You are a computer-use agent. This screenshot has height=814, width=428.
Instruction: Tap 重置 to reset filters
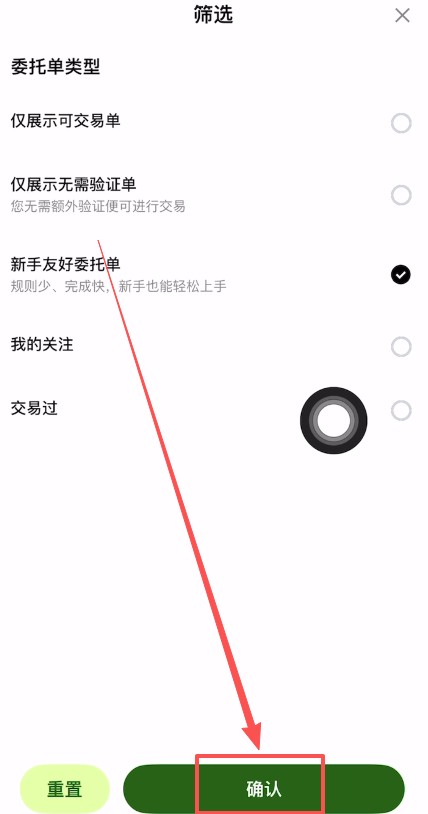[x=65, y=789]
